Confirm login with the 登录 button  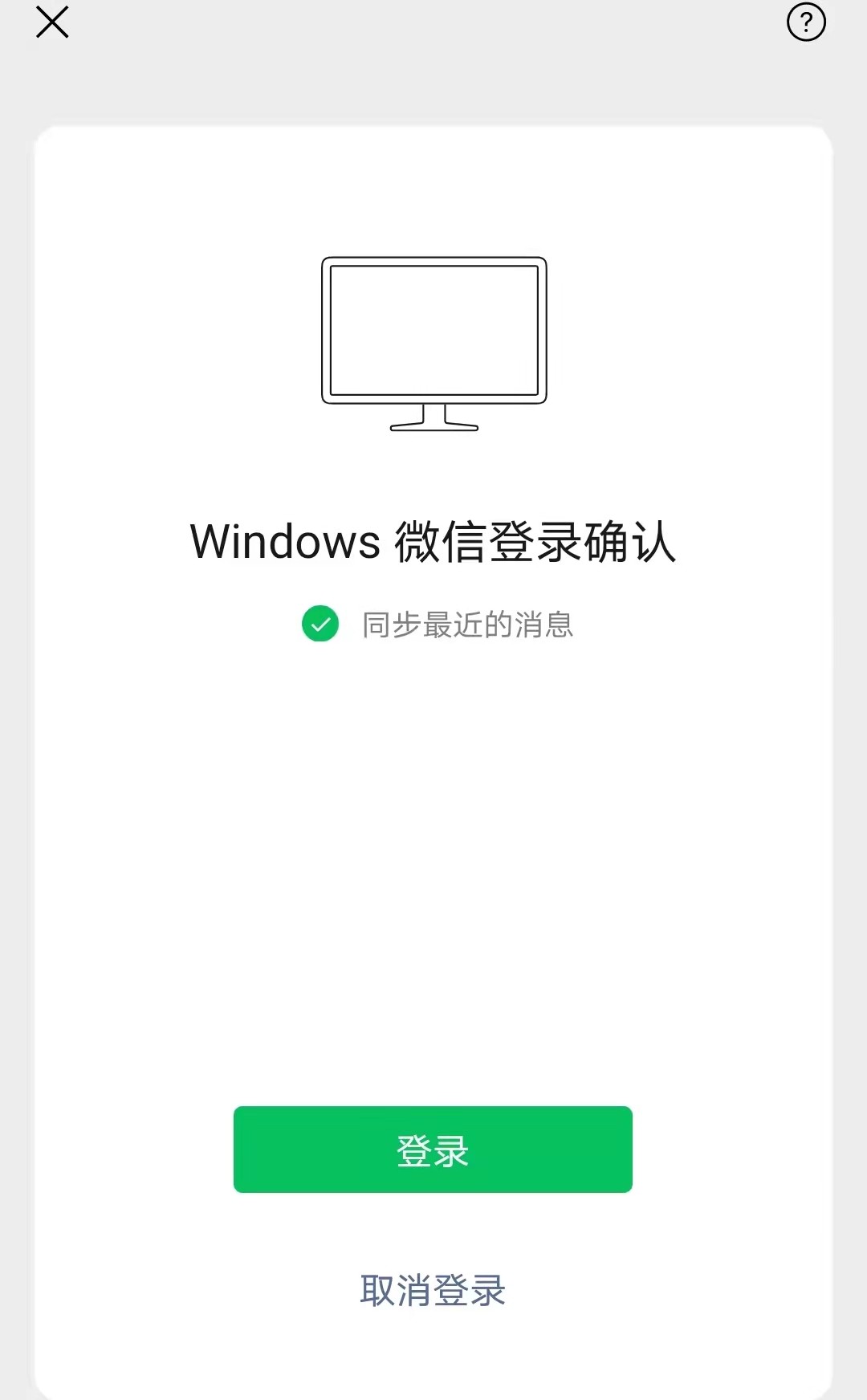(433, 1150)
